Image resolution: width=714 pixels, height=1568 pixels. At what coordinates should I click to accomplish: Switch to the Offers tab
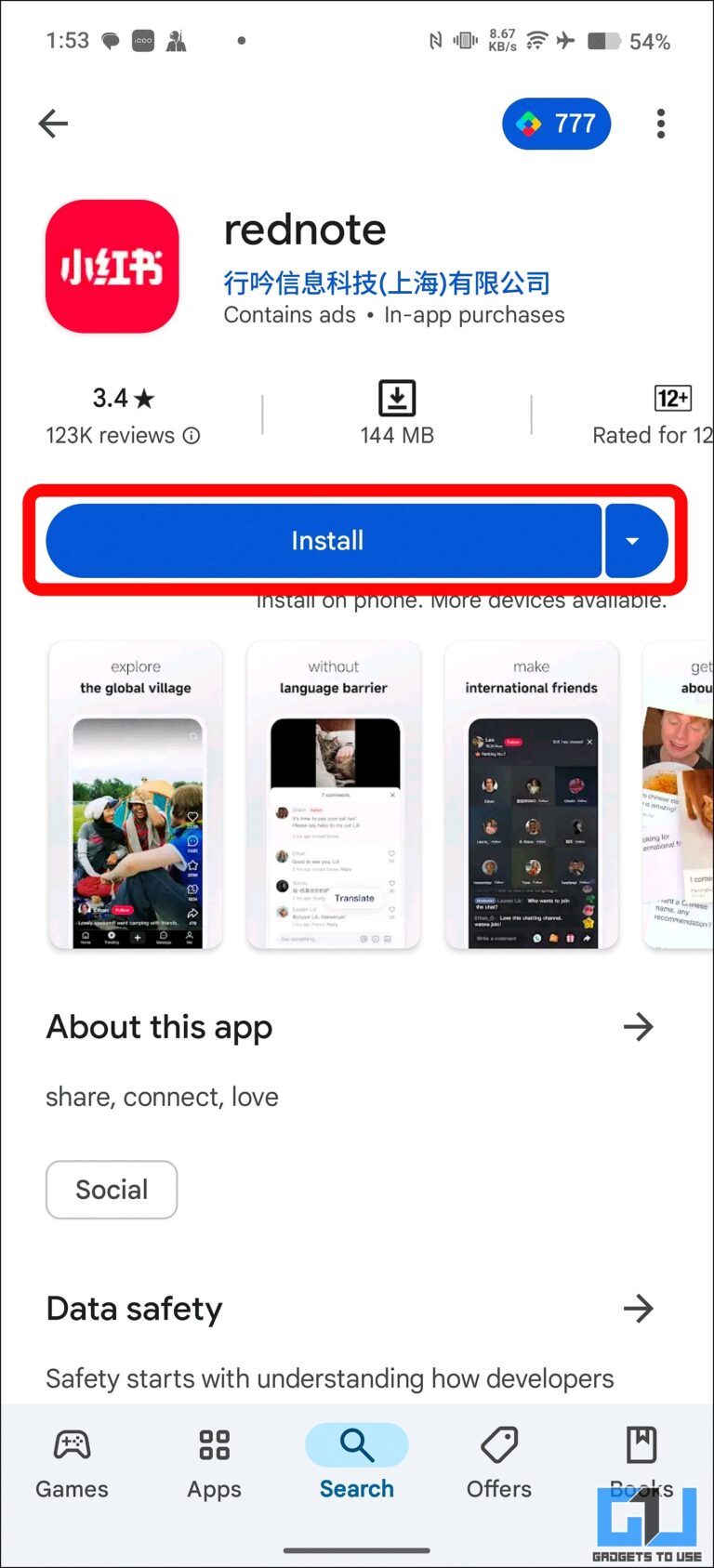pyautogui.click(x=498, y=1464)
